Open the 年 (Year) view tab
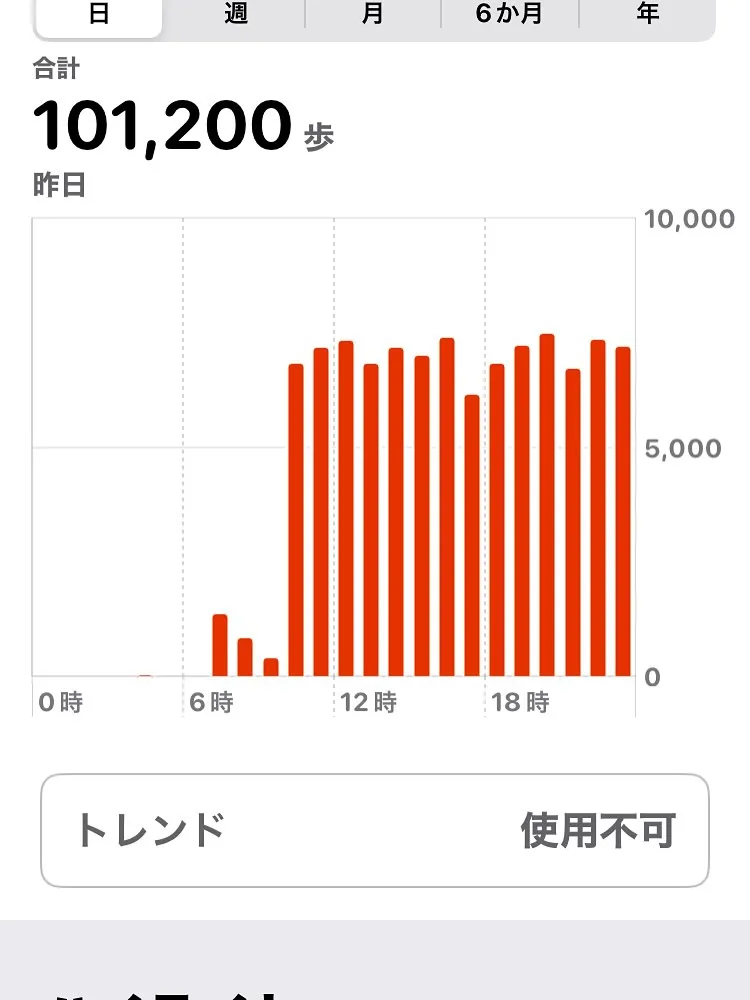750x1000 pixels. click(x=648, y=13)
